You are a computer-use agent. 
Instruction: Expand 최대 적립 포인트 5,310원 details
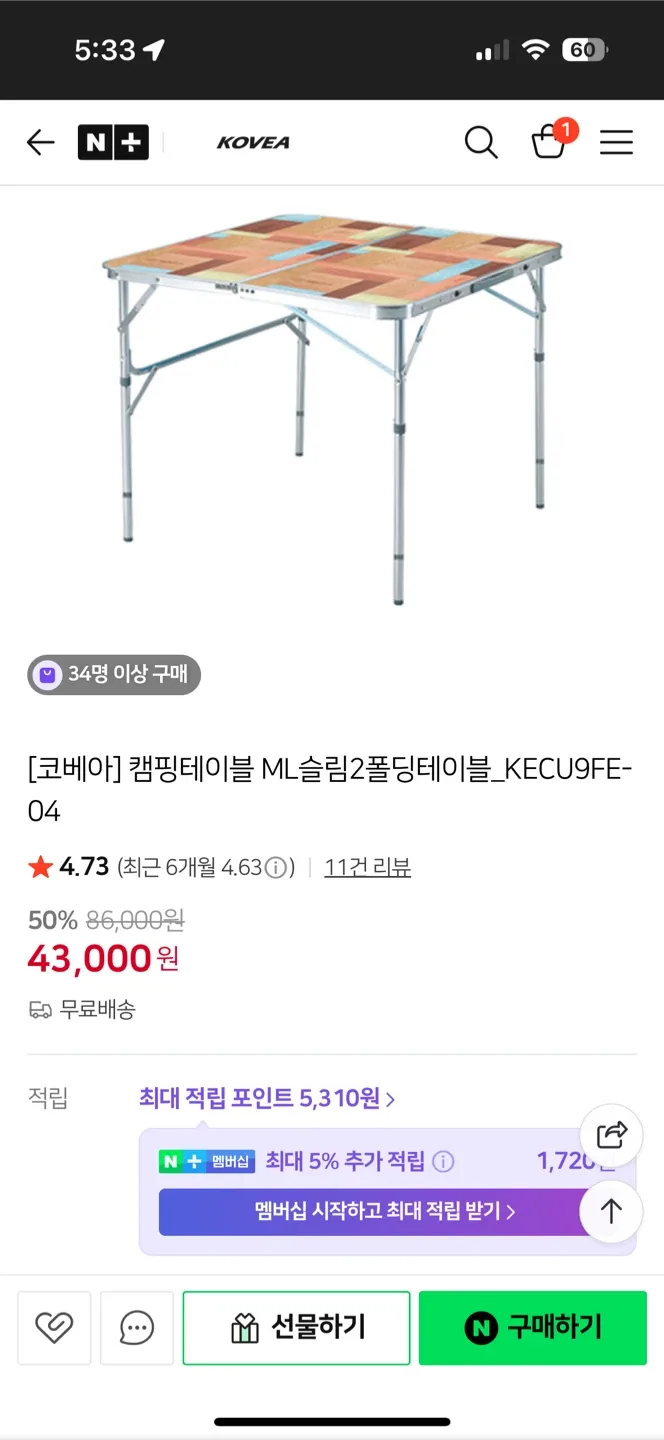point(267,1099)
